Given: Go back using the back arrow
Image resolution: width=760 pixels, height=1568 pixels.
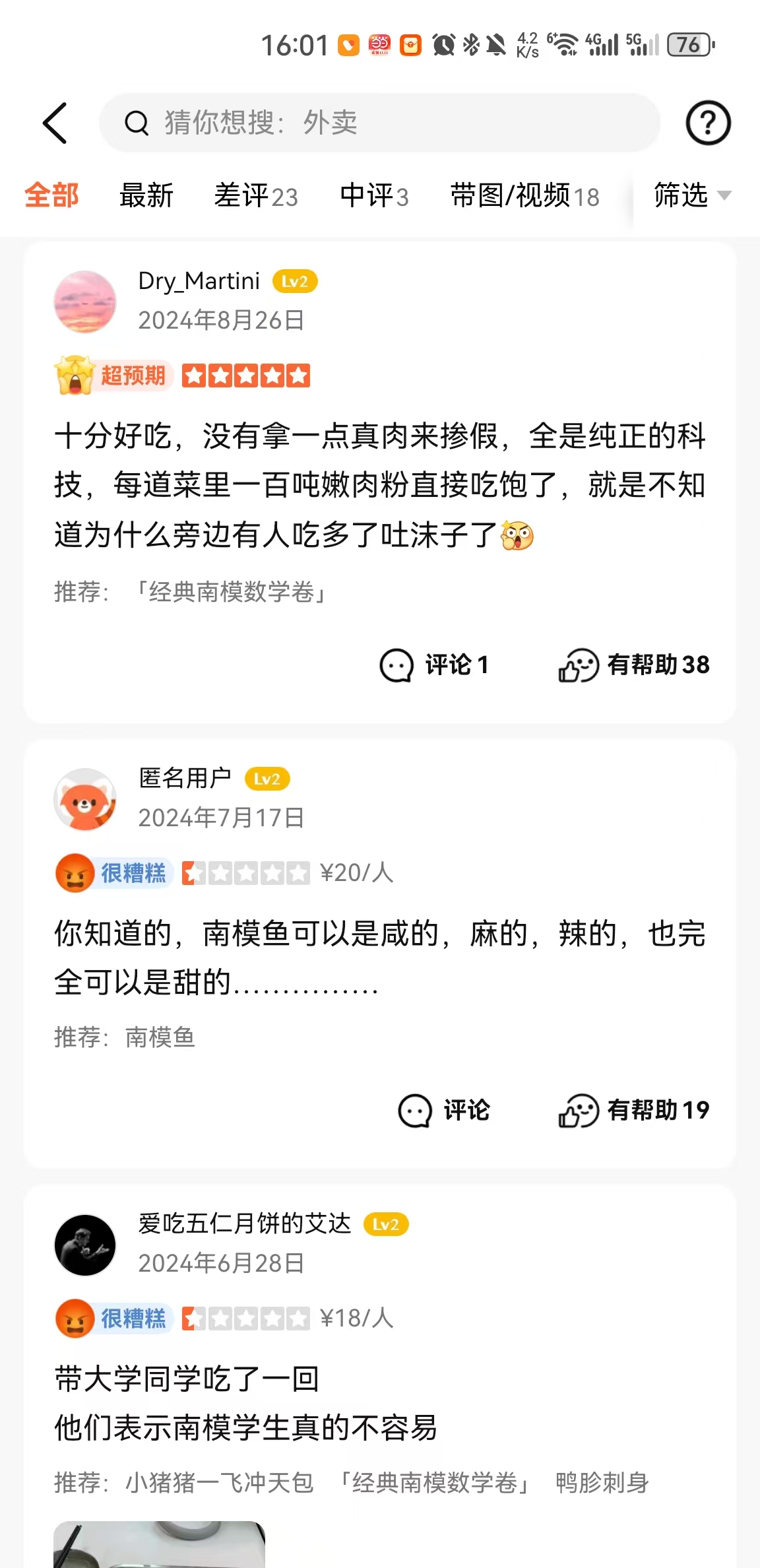Looking at the screenshot, I should [x=55, y=123].
